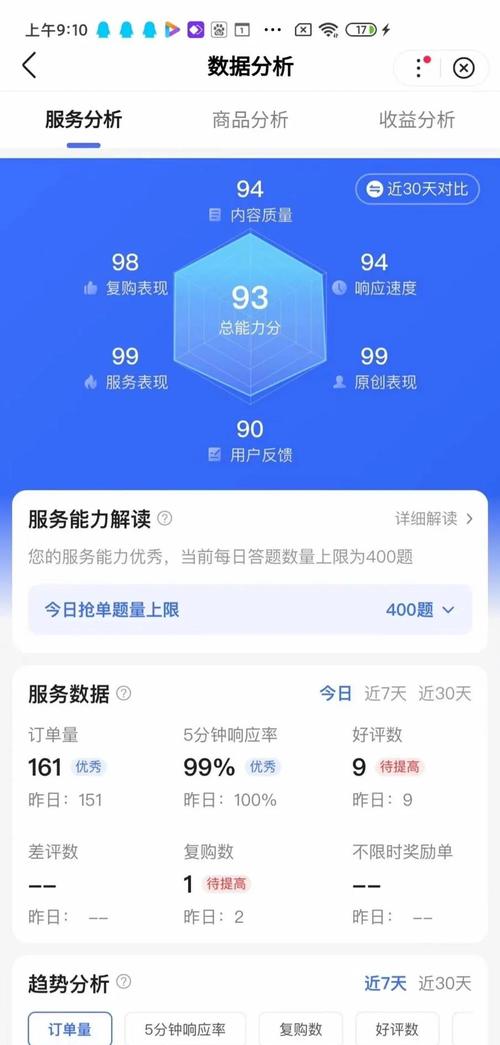Open the help icon beside 服务数据

(124, 693)
